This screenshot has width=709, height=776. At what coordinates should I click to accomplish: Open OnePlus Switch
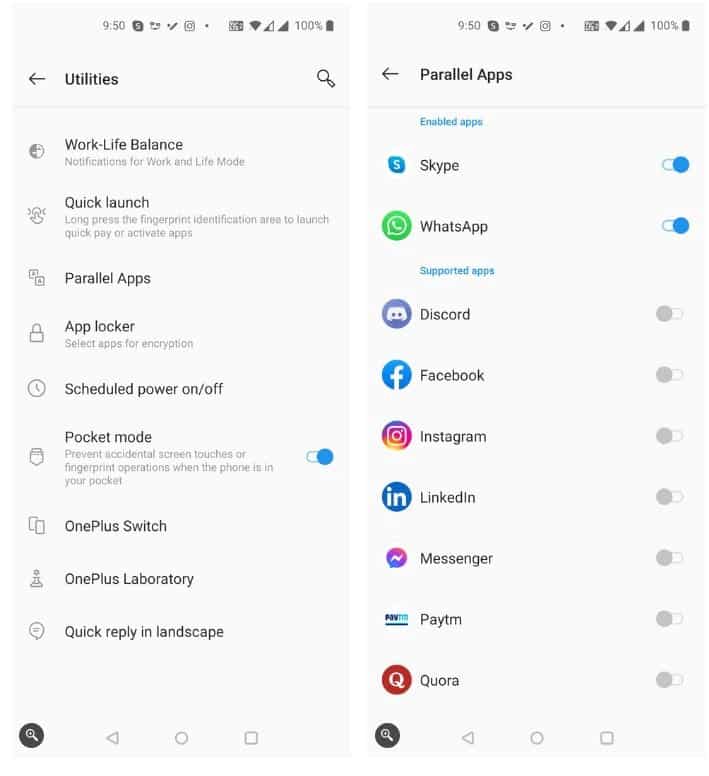(182, 526)
